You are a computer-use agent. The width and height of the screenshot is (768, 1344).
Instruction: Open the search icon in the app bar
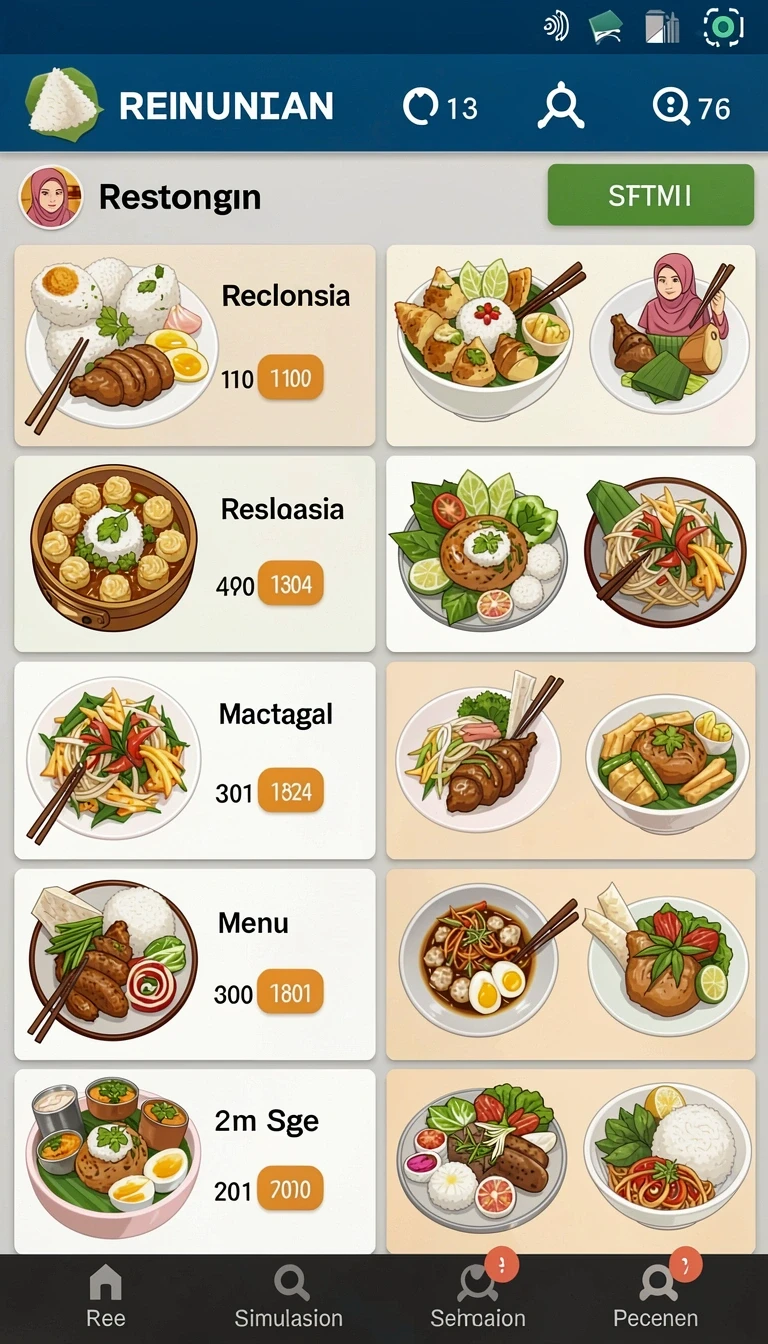[561, 107]
